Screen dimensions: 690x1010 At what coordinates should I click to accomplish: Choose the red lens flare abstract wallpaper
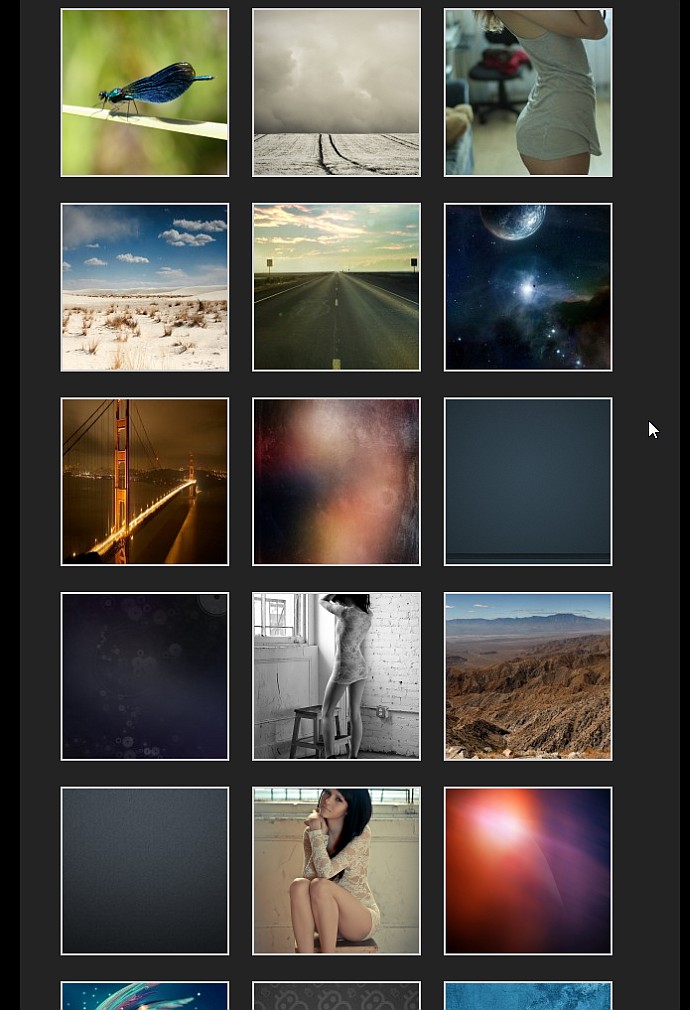pos(528,870)
